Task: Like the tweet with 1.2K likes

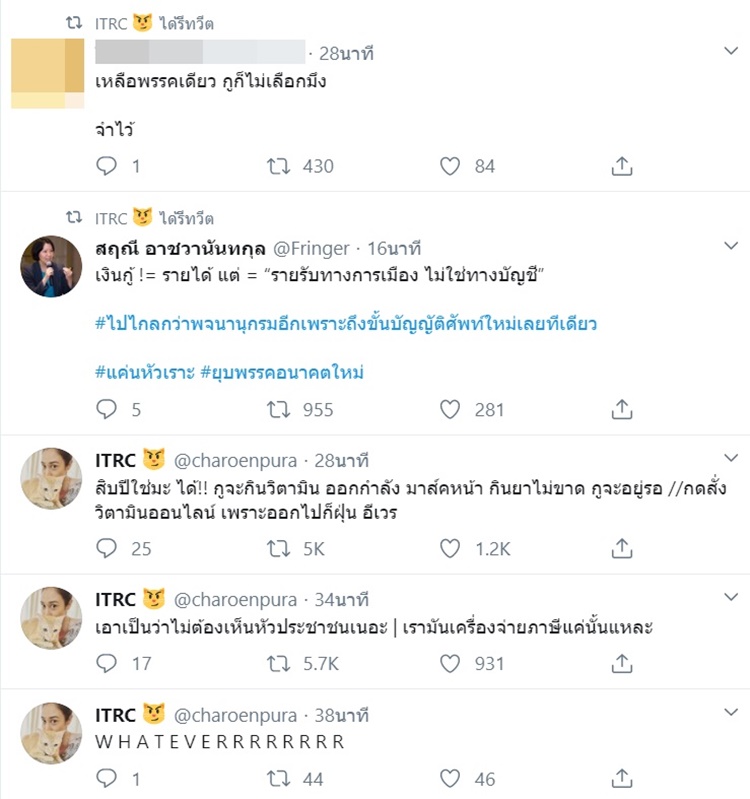Action: 450,548
